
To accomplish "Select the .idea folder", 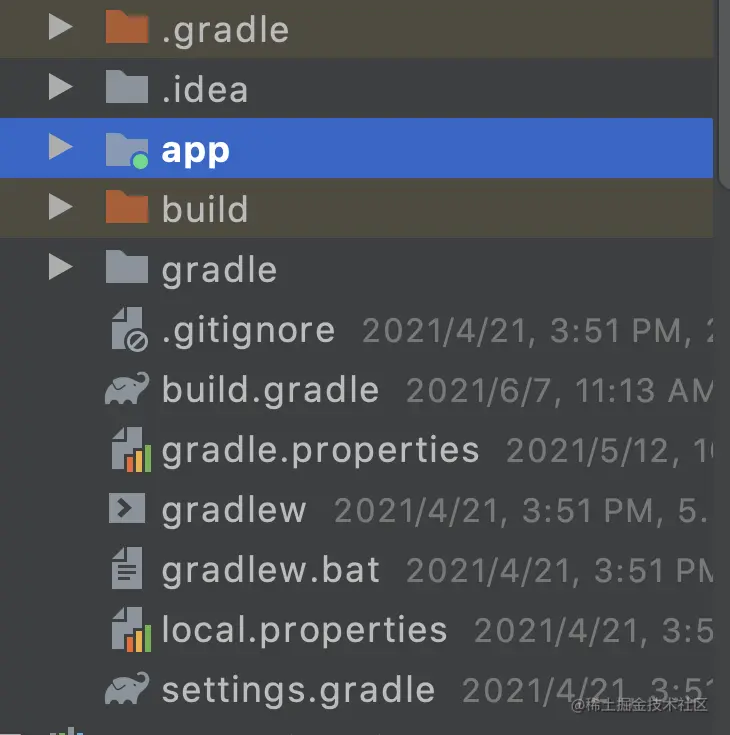I will point(204,90).
